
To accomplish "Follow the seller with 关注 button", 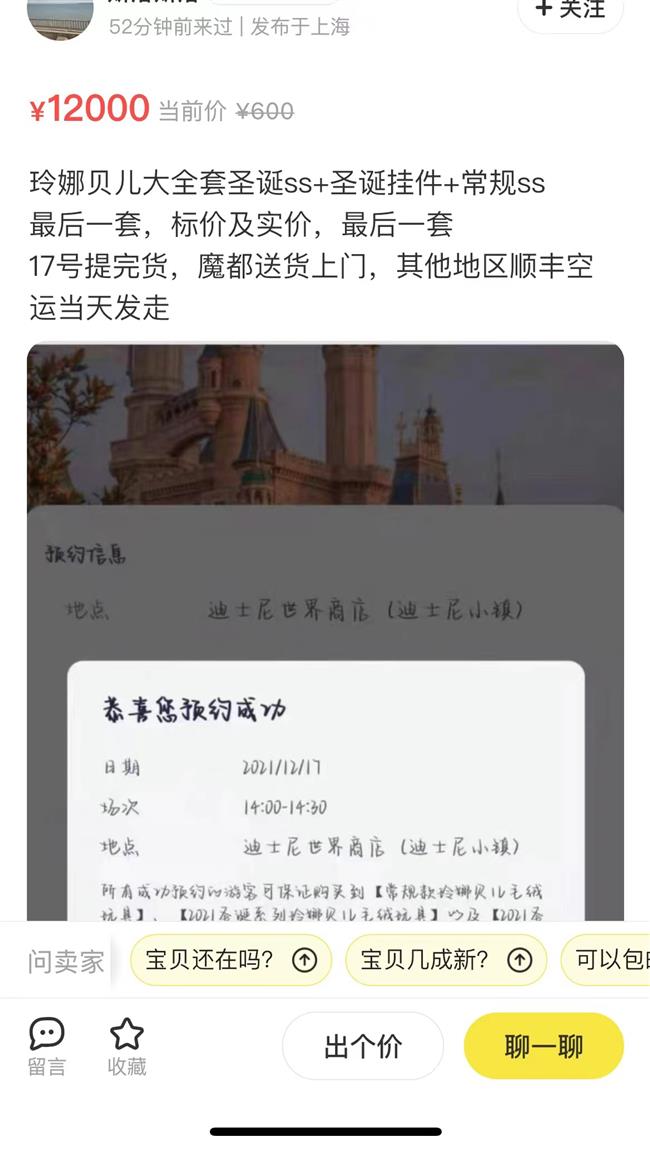I will [571, 12].
